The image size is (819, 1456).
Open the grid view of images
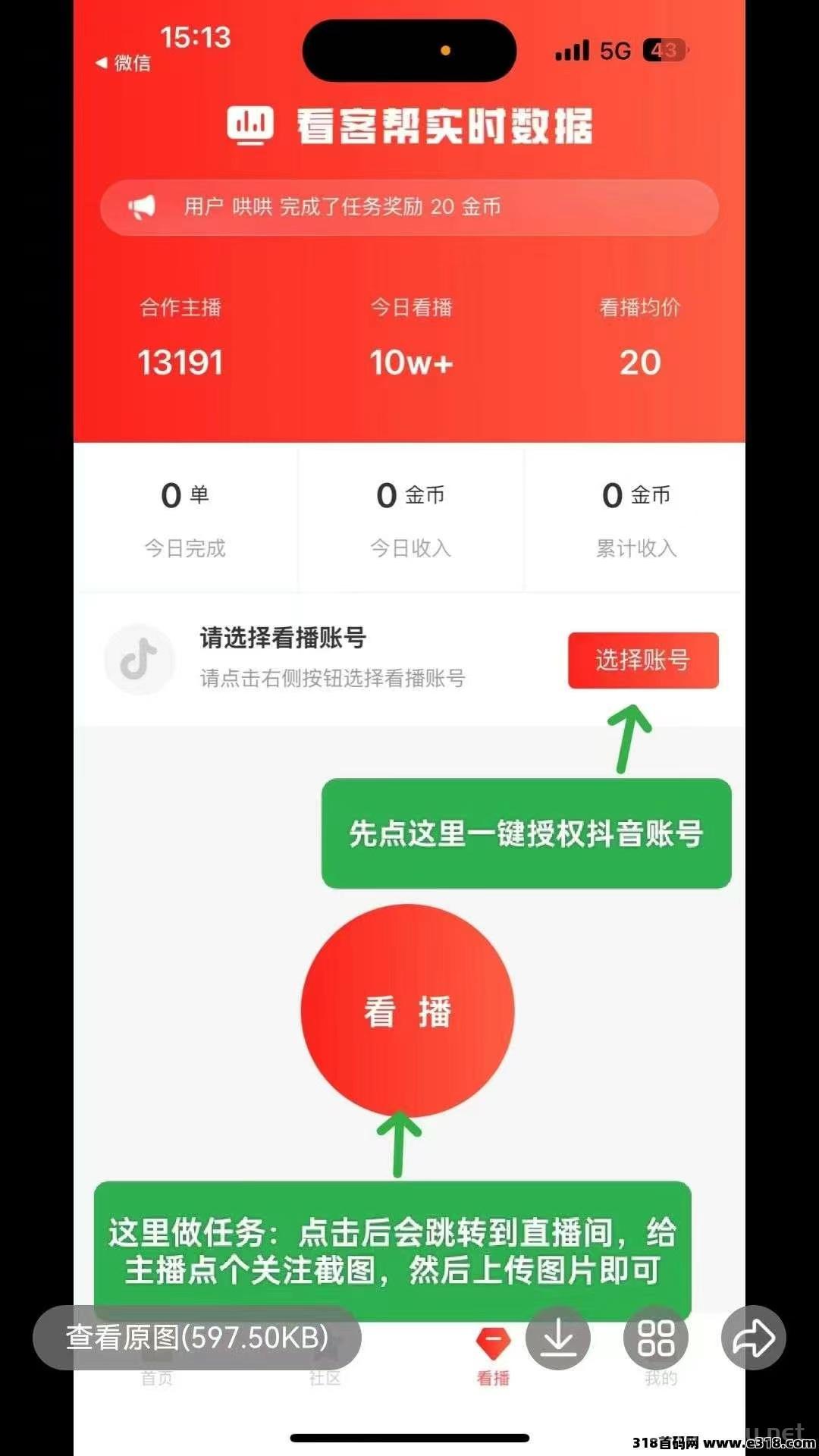click(656, 1338)
